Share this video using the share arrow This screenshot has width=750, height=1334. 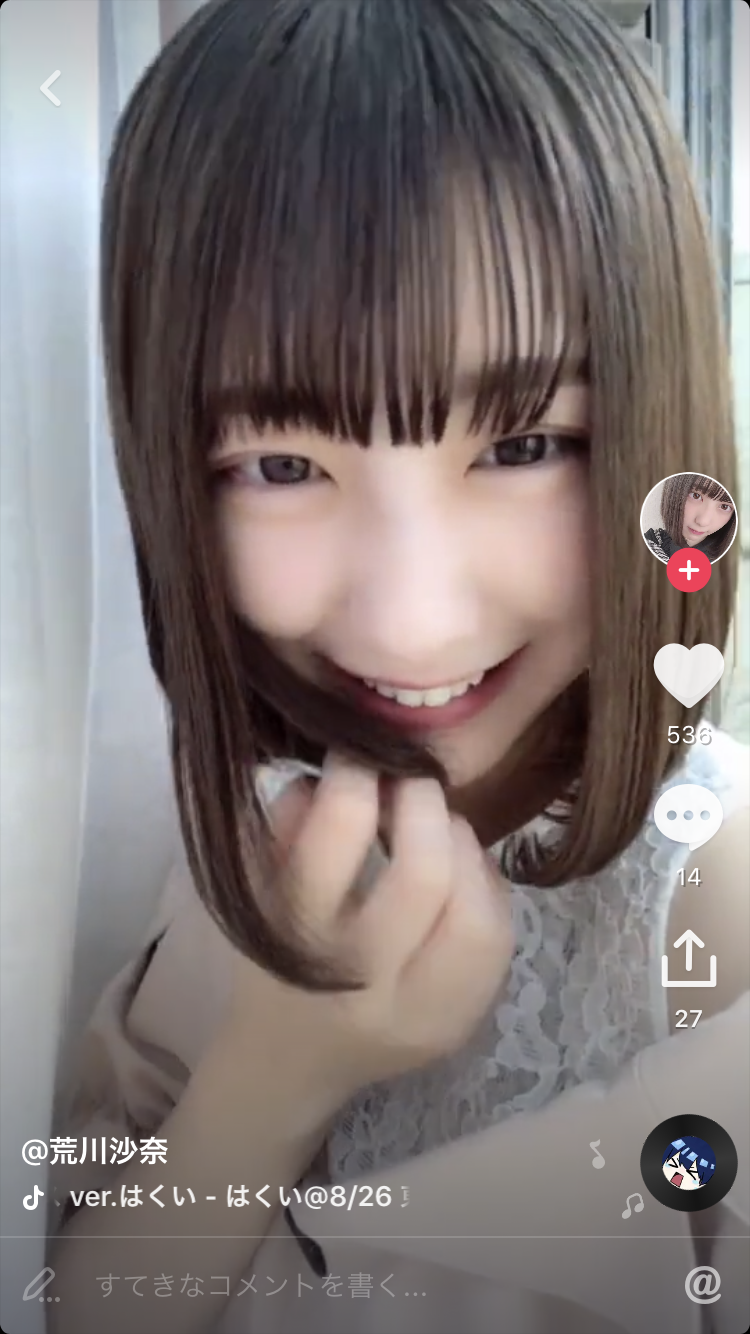[x=689, y=958]
